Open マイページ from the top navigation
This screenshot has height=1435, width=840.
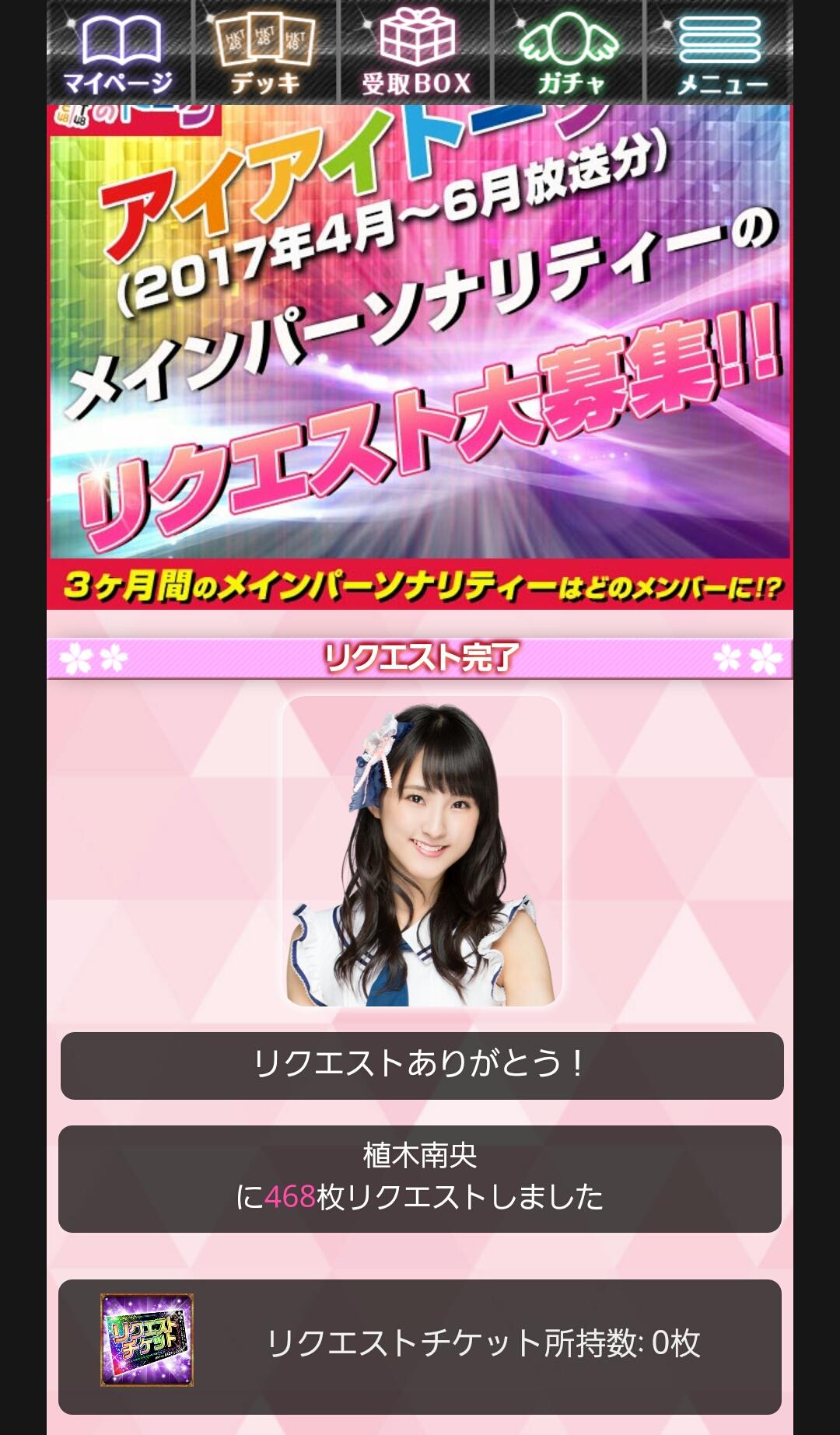point(118,52)
